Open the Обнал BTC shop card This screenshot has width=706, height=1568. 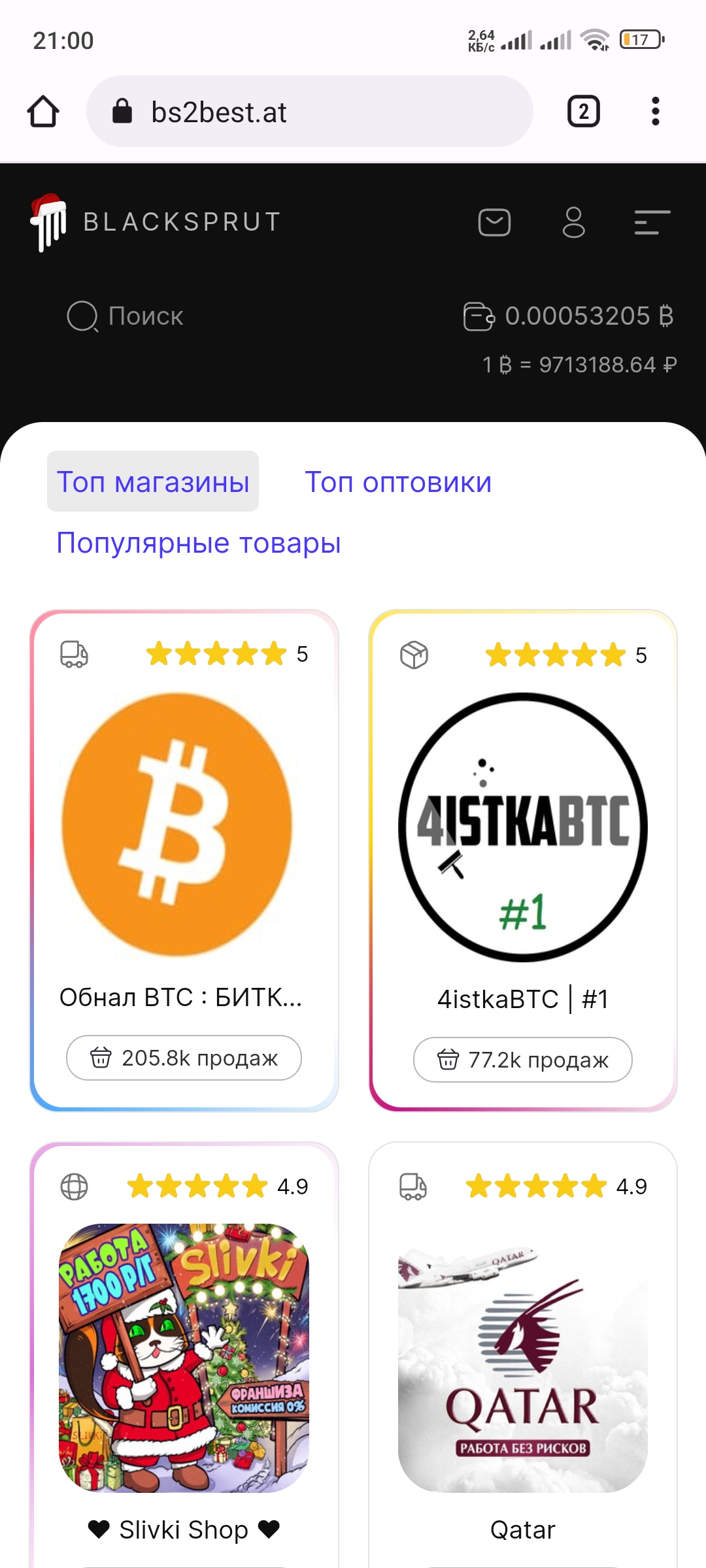(x=184, y=849)
